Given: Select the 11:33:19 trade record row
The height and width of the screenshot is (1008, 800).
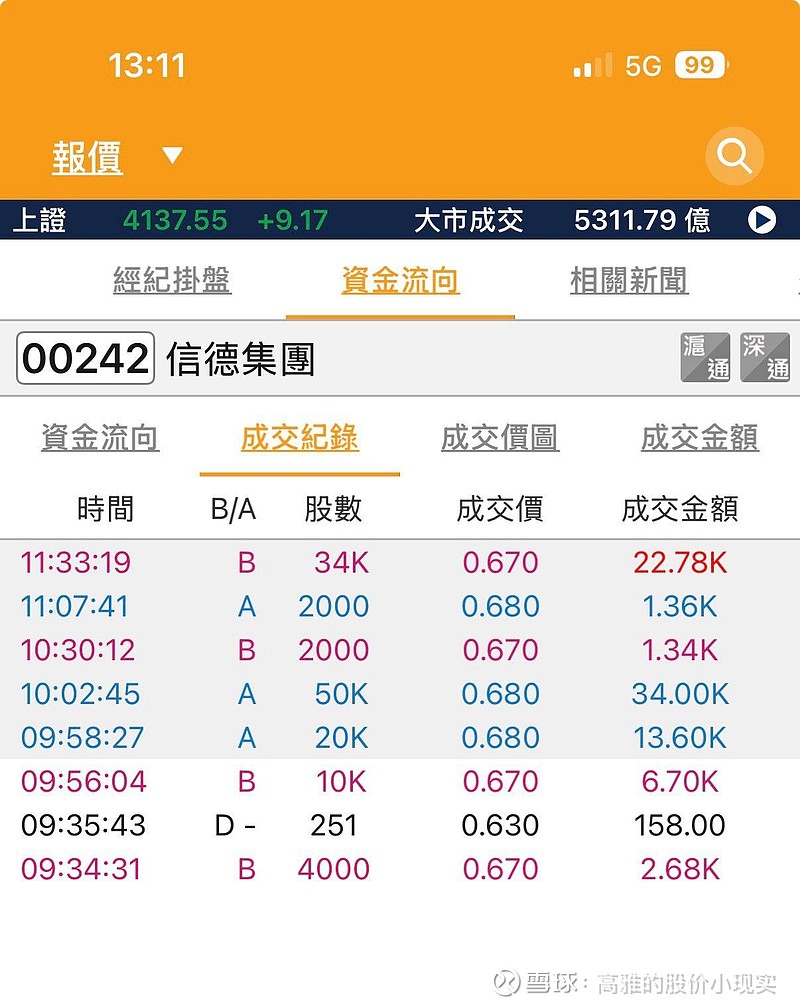Looking at the screenshot, I should pyautogui.click(x=400, y=563).
